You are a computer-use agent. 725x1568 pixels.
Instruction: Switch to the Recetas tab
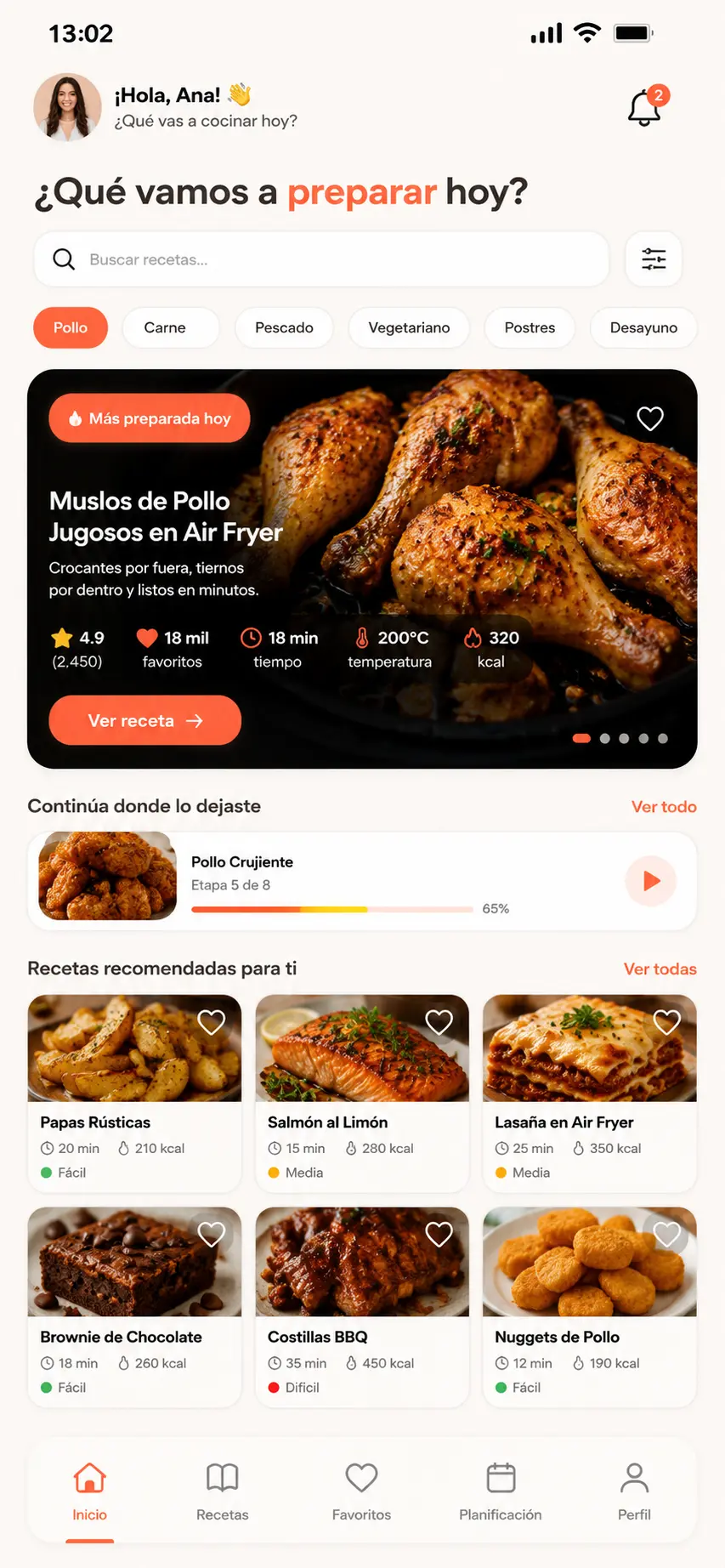223,1491
